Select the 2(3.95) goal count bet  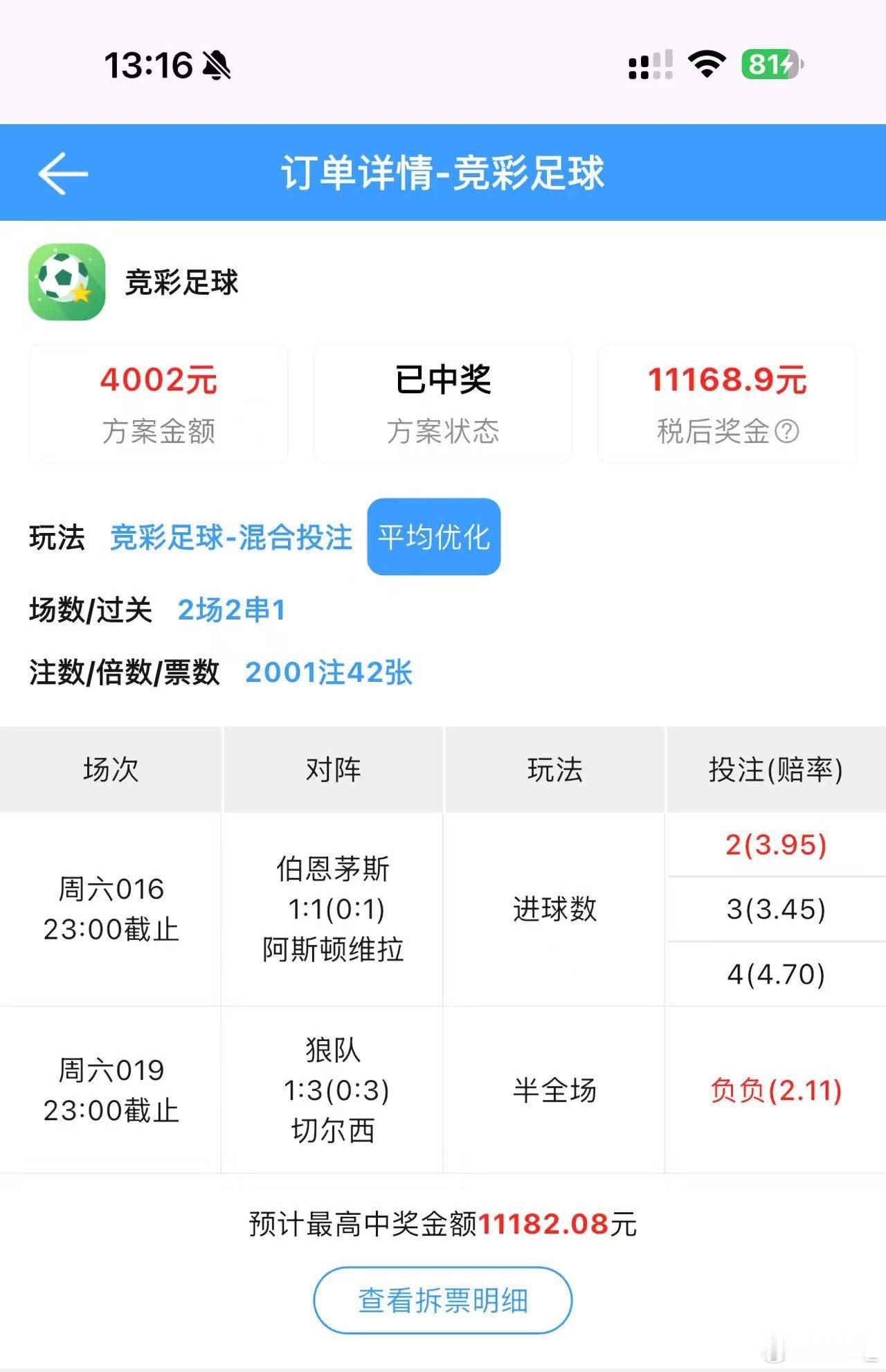tap(775, 847)
